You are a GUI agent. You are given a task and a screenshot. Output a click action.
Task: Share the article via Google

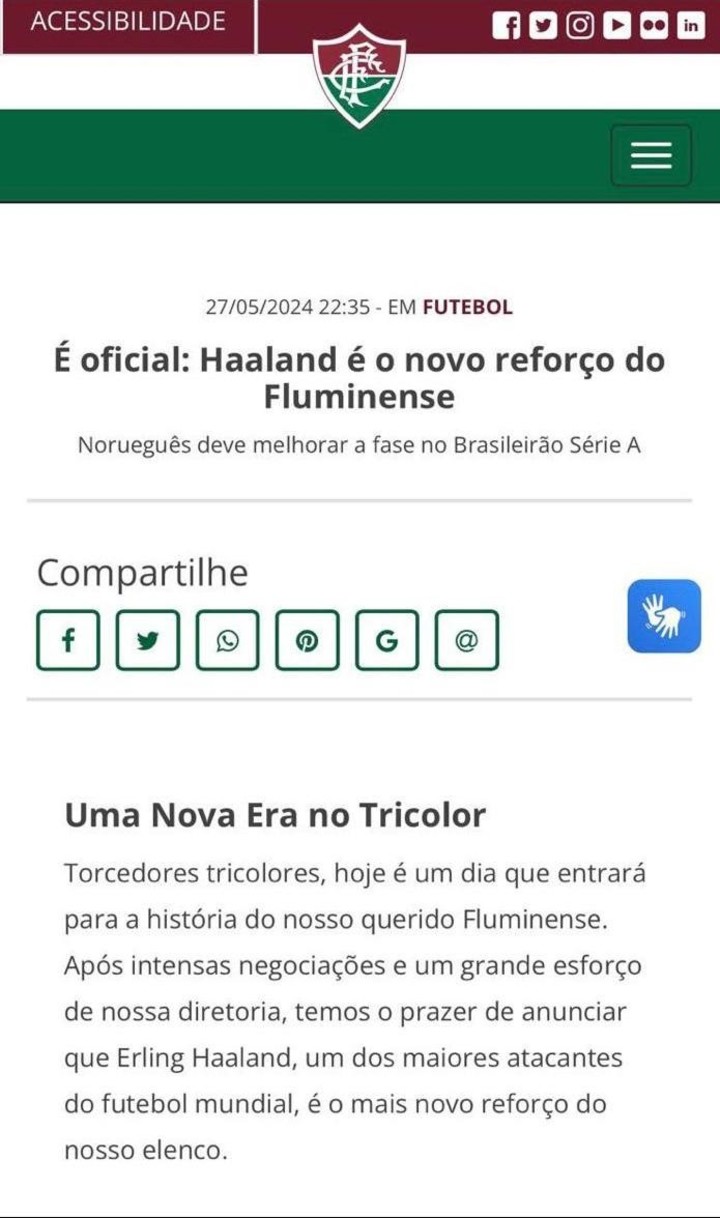coord(387,640)
